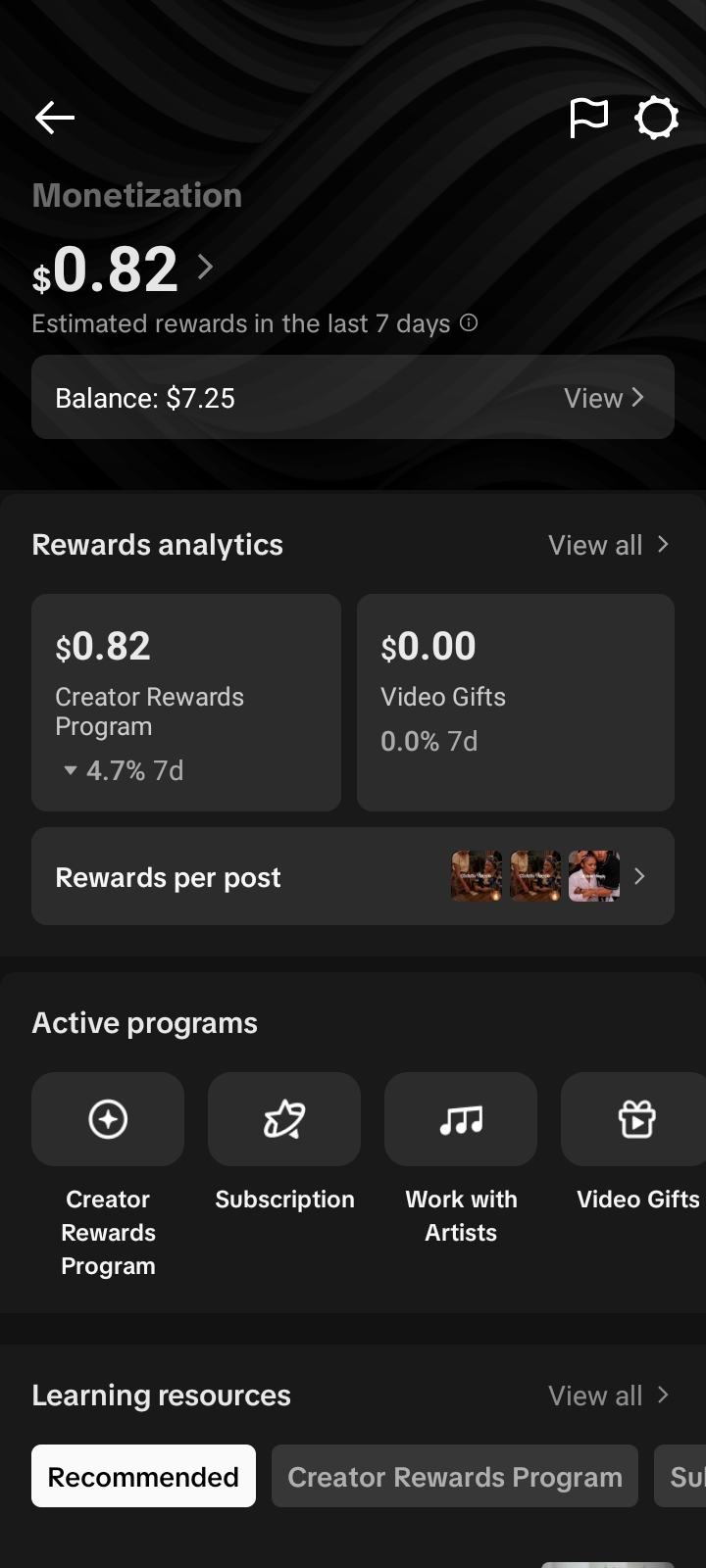The width and height of the screenshot is (706, 1568).
Task: Go back using the arrow icon
Action: point(55,119)
